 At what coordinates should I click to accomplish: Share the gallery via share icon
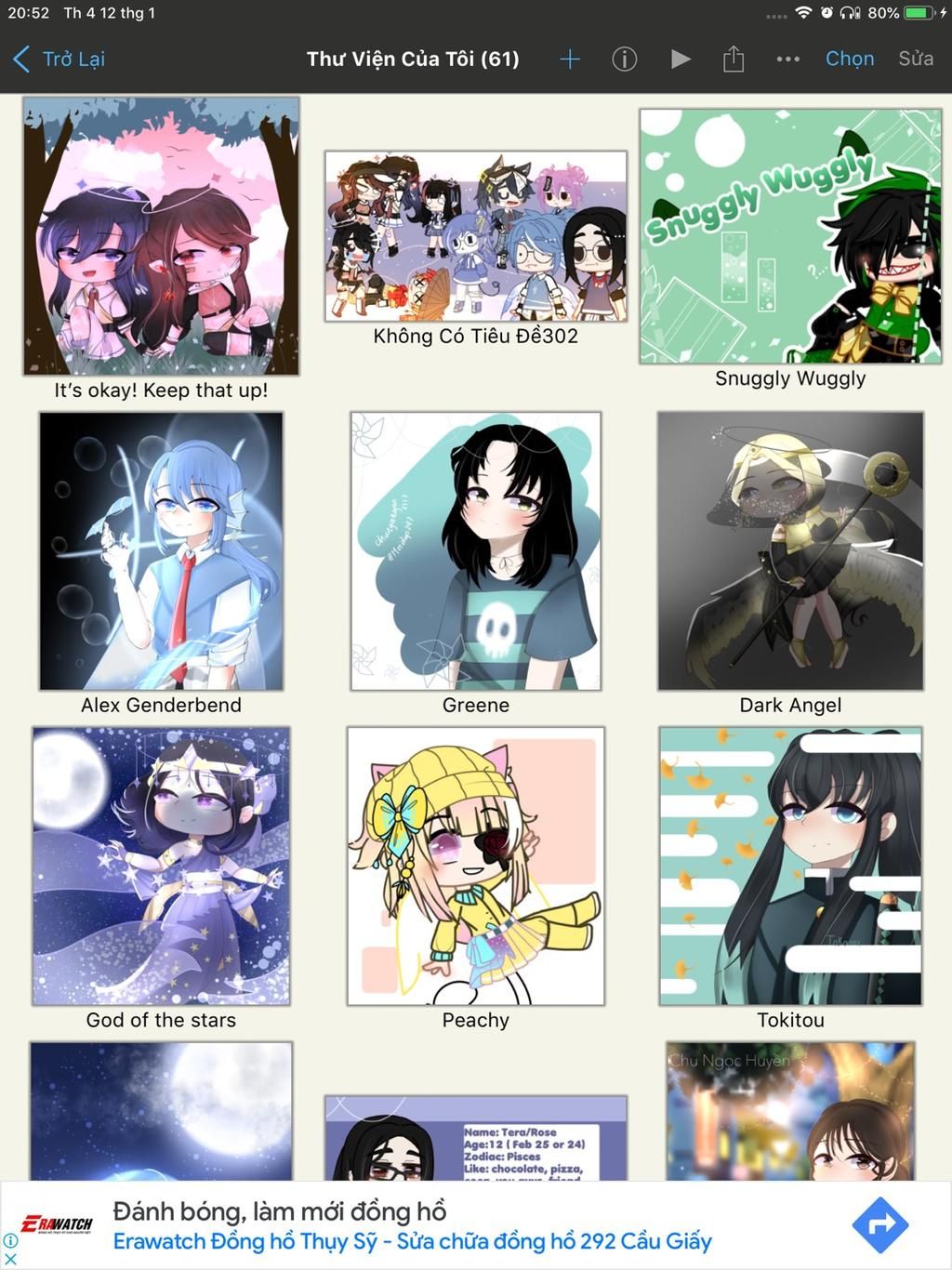click(734, 60)
